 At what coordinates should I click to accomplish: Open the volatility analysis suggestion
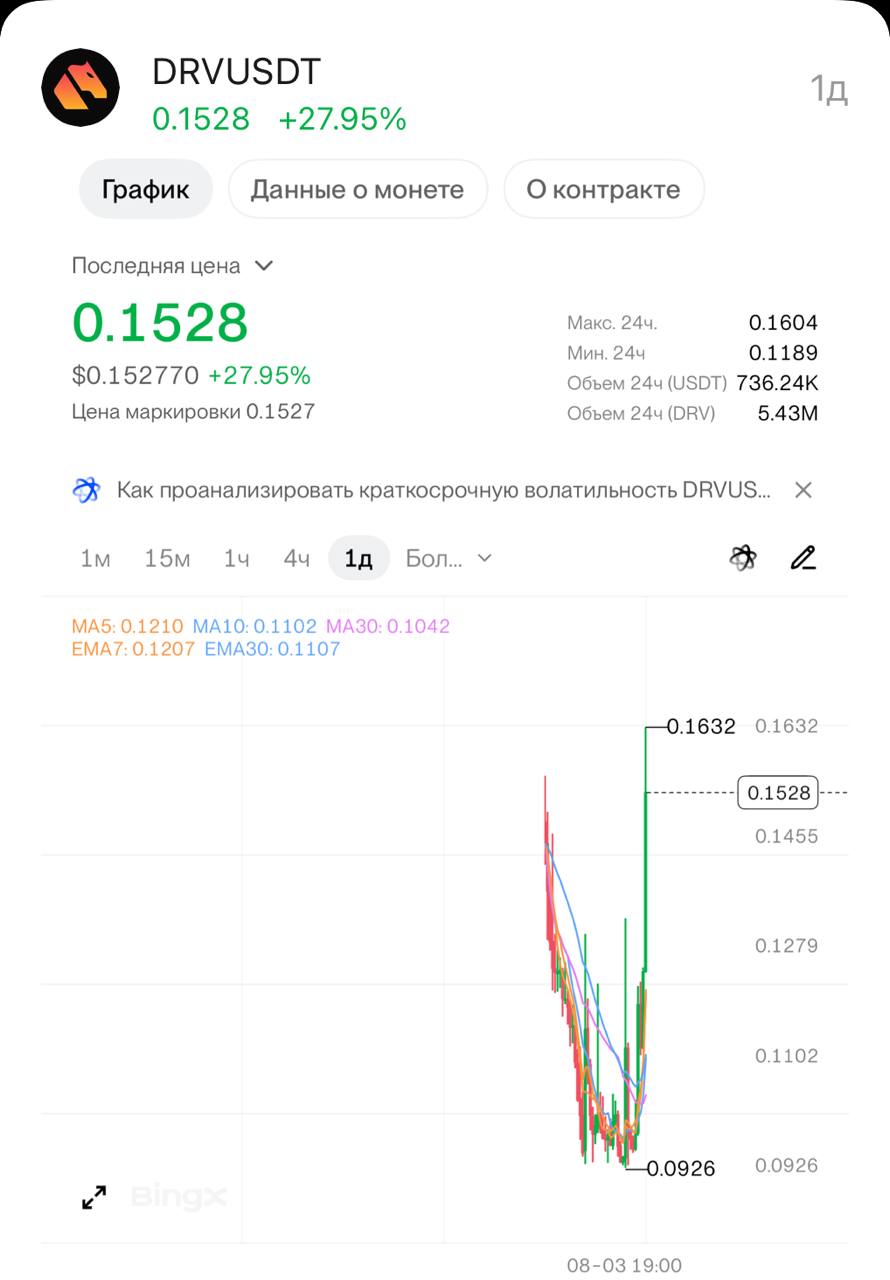pos(444,490)
